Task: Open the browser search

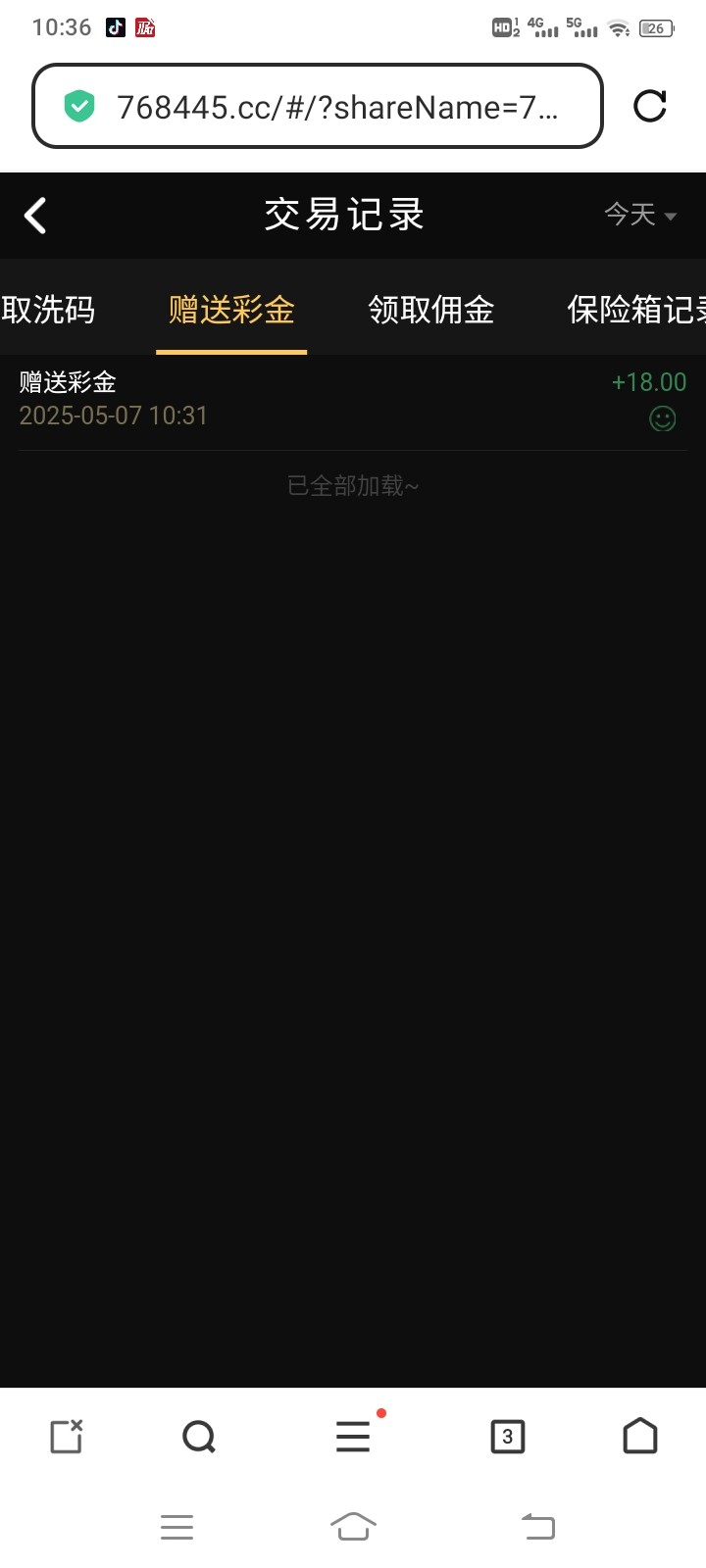Action: click(x=199, y=1437)
